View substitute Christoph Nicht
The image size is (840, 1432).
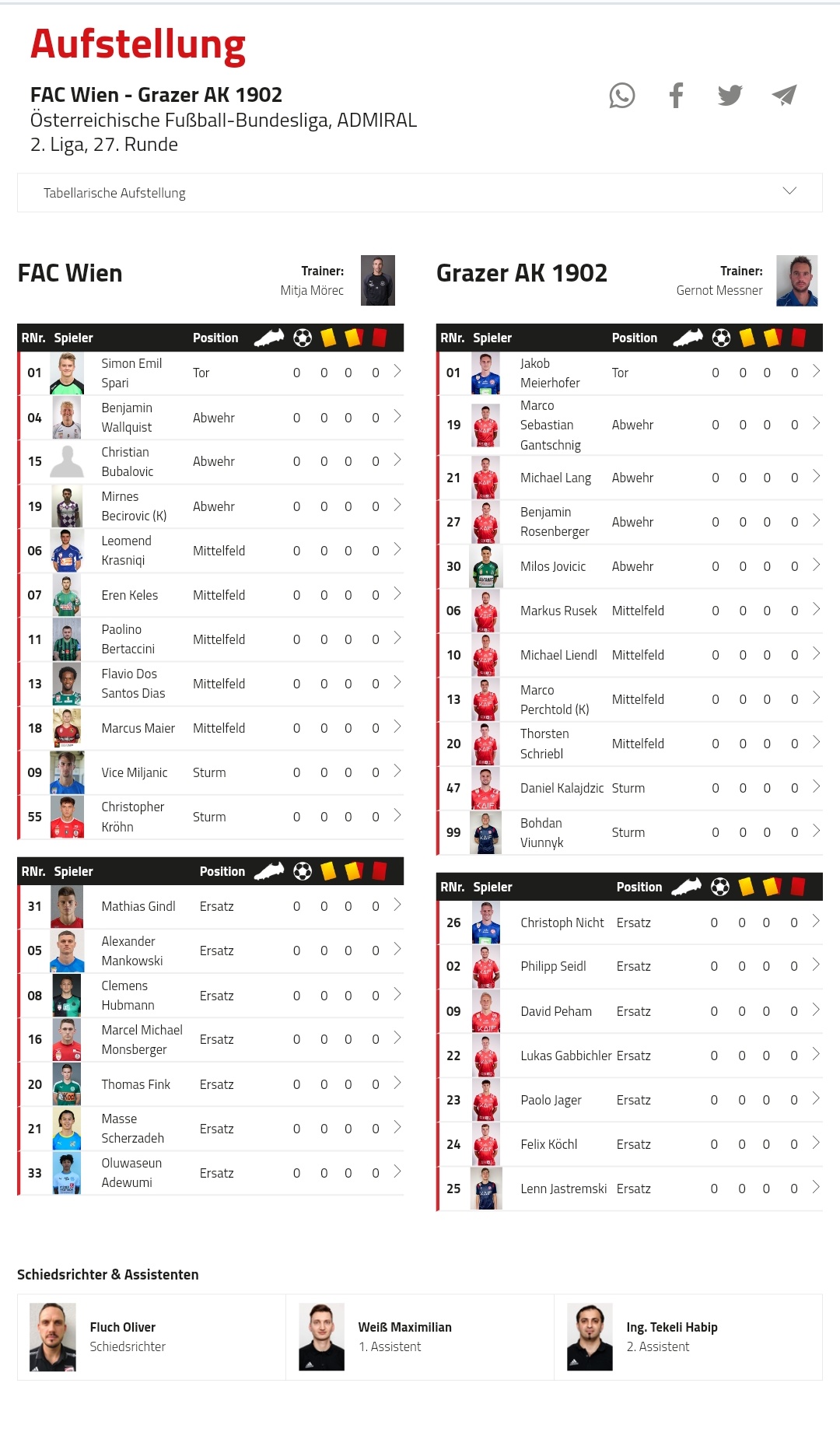(x=629, y=923)
